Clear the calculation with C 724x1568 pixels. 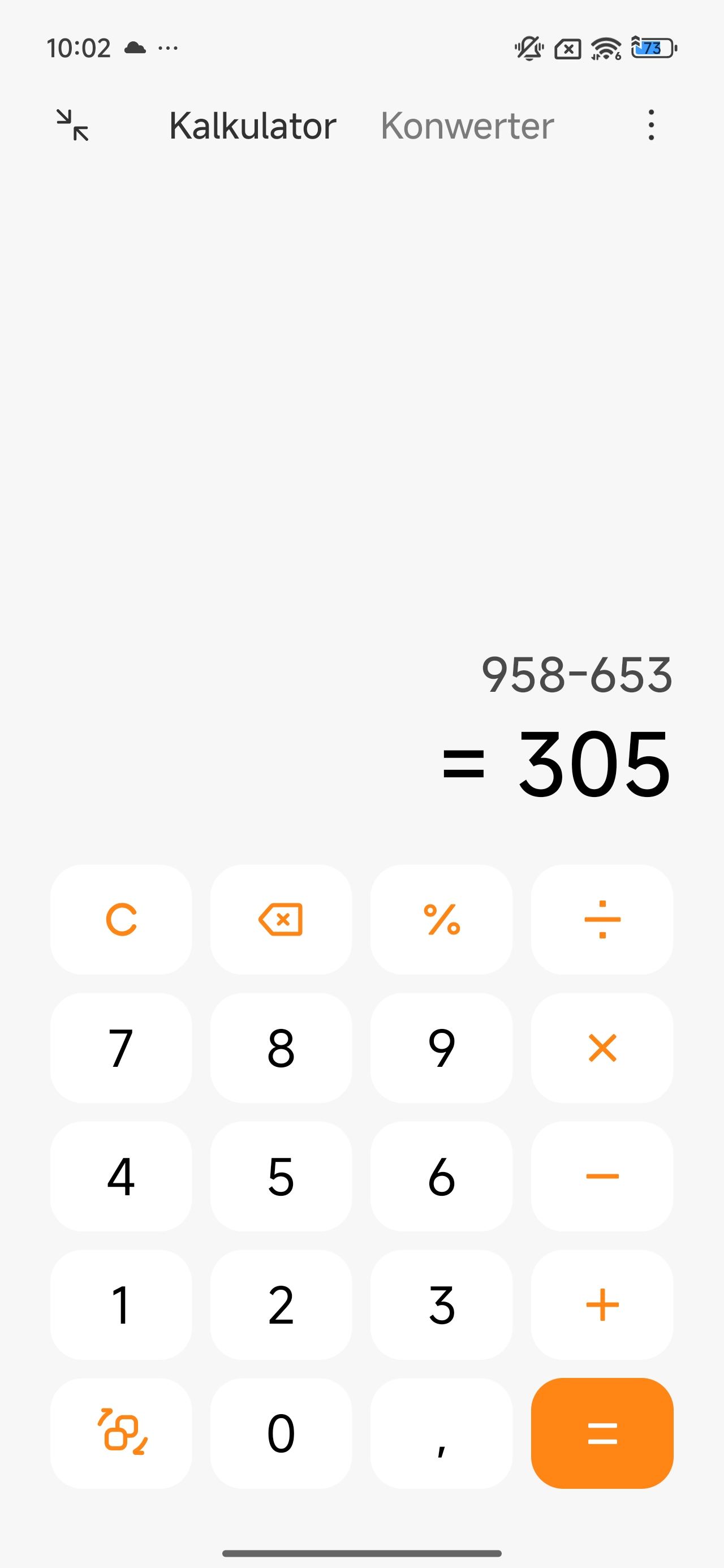121,919
